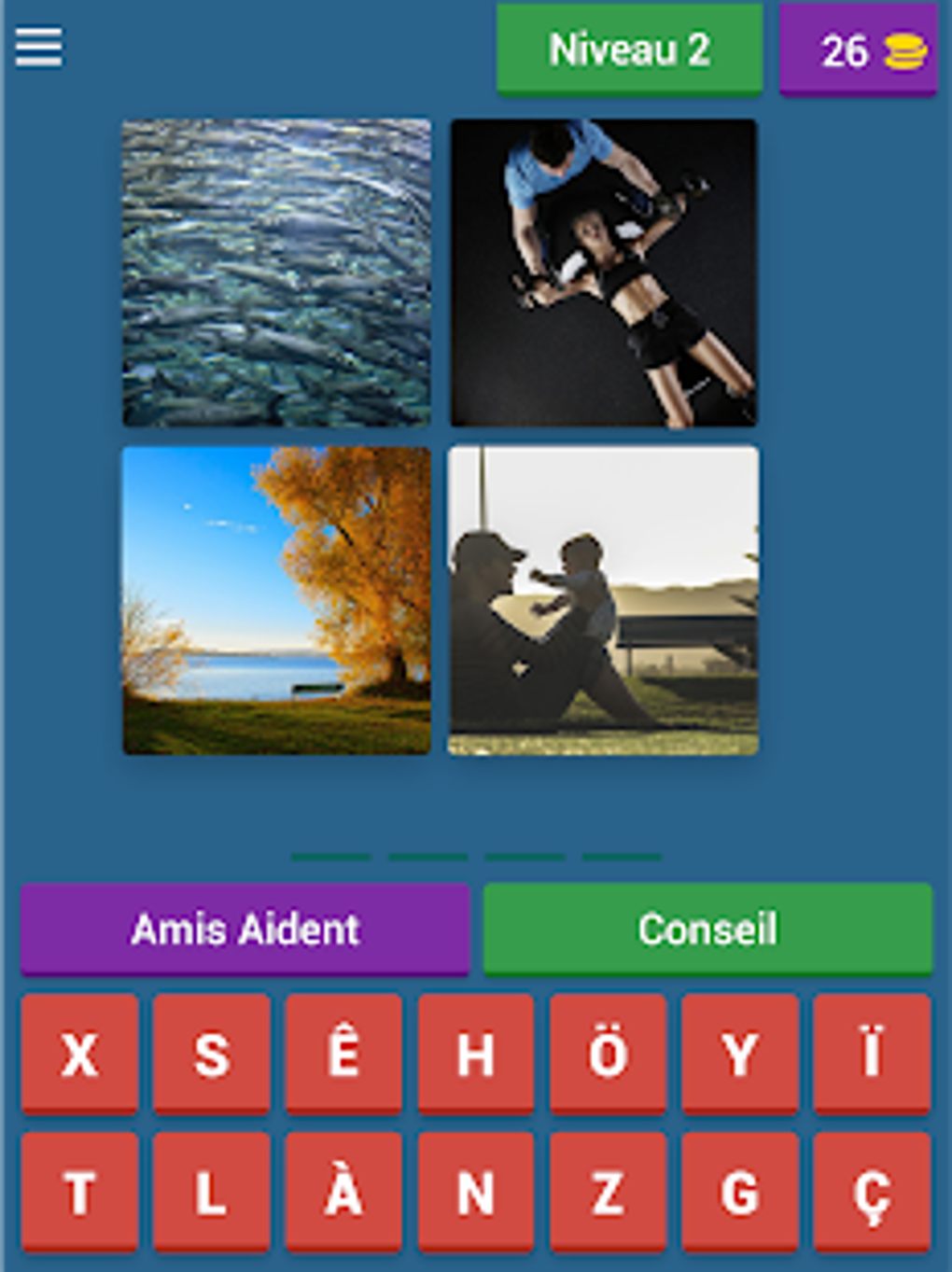Screen dimensions: 952x1272
Task: Enlarge the autumn tree lake picture
Action: (276, 600)
